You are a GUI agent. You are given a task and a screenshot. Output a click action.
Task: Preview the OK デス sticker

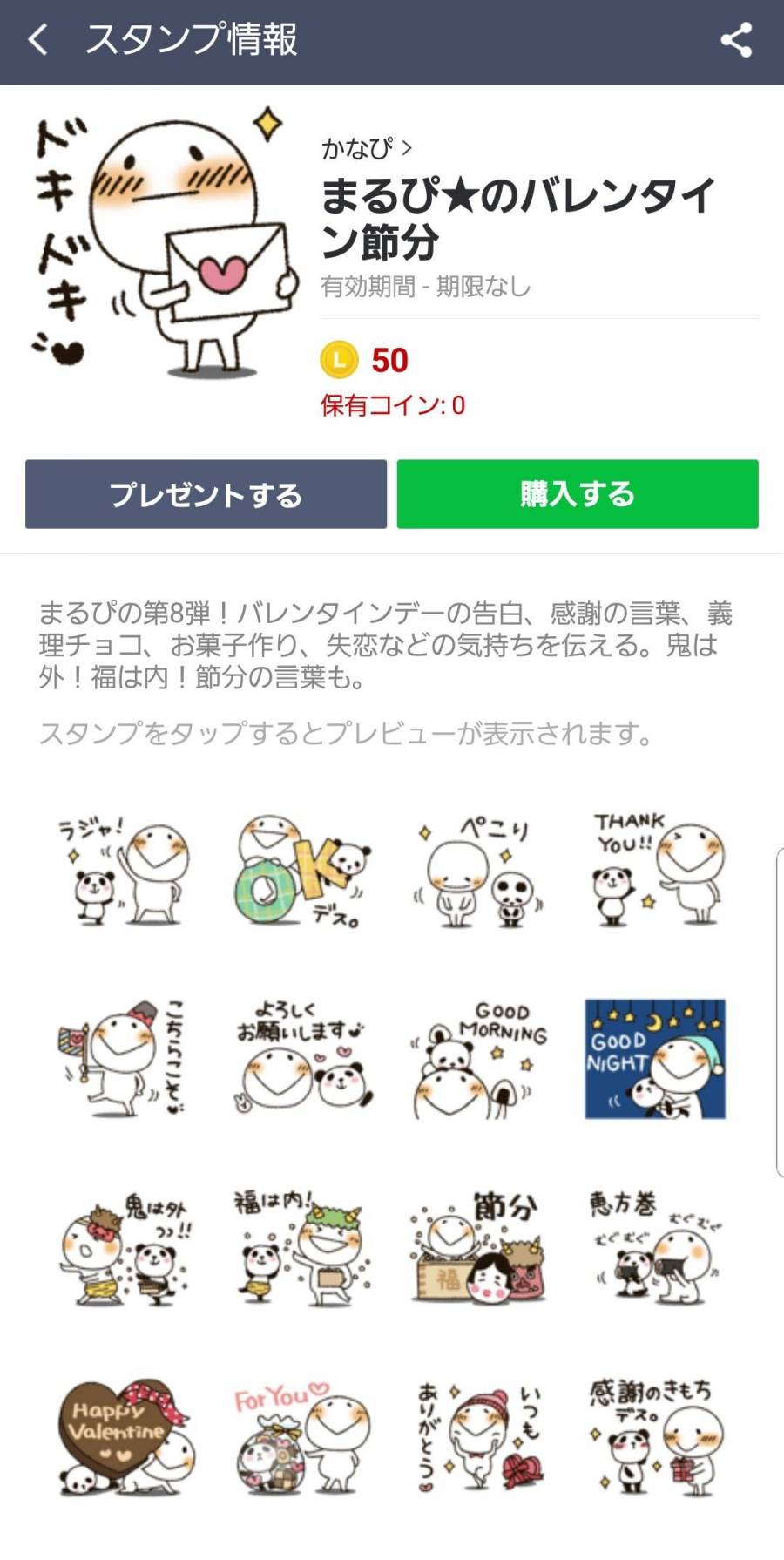302,871
